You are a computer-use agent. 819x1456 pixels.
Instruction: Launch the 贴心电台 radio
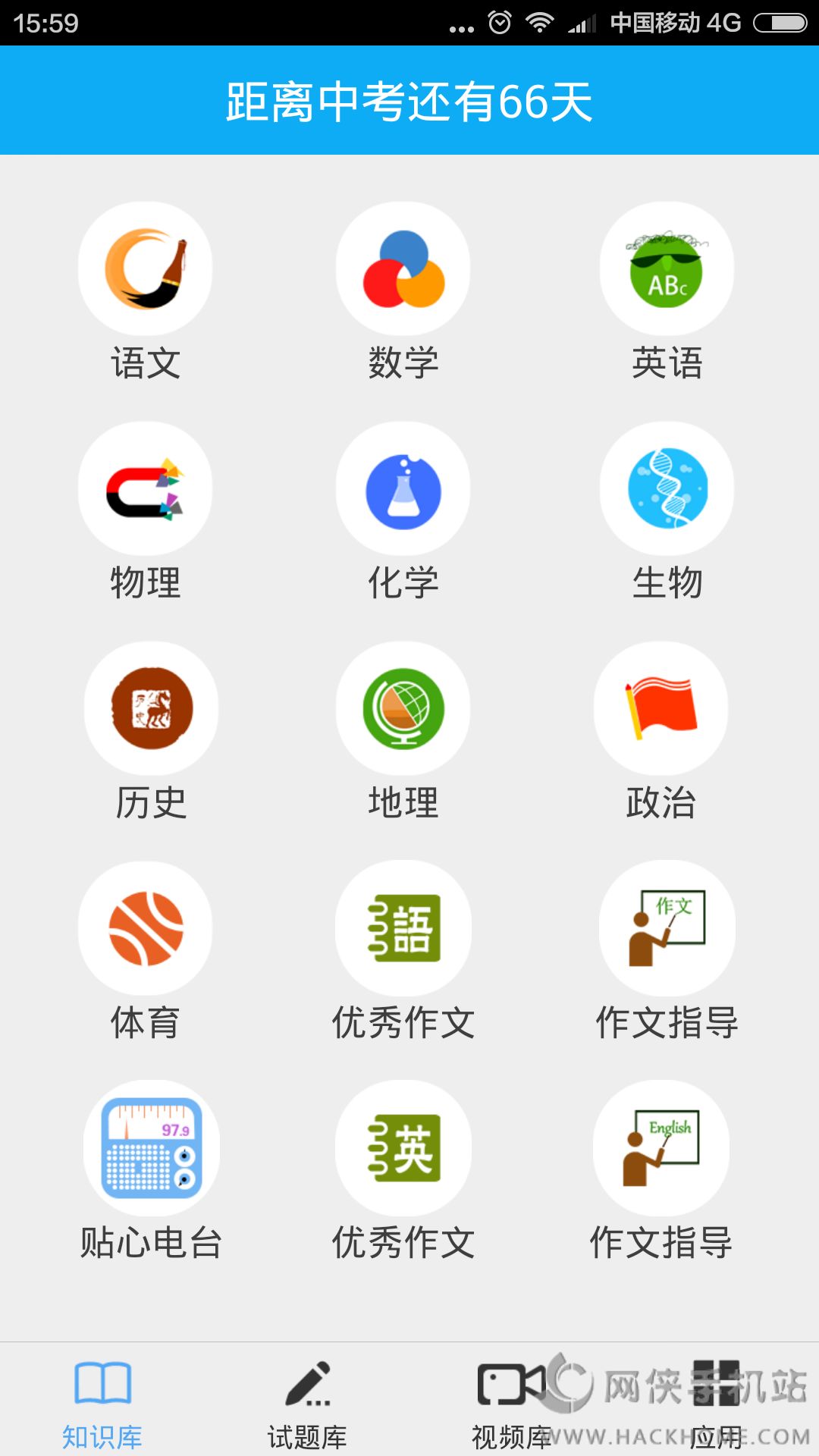point(151,1149)
